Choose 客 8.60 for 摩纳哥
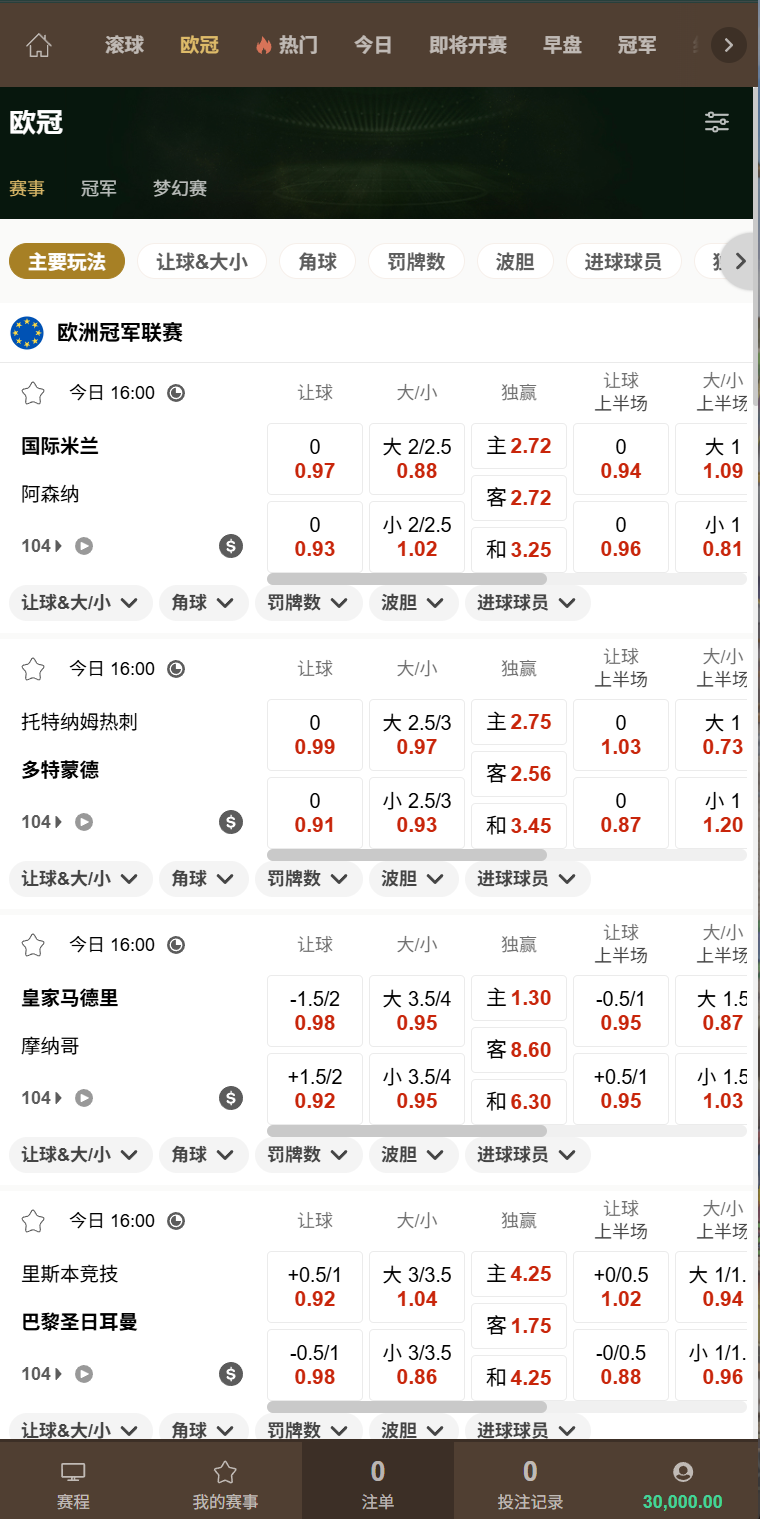 (x=519, y=1050)
